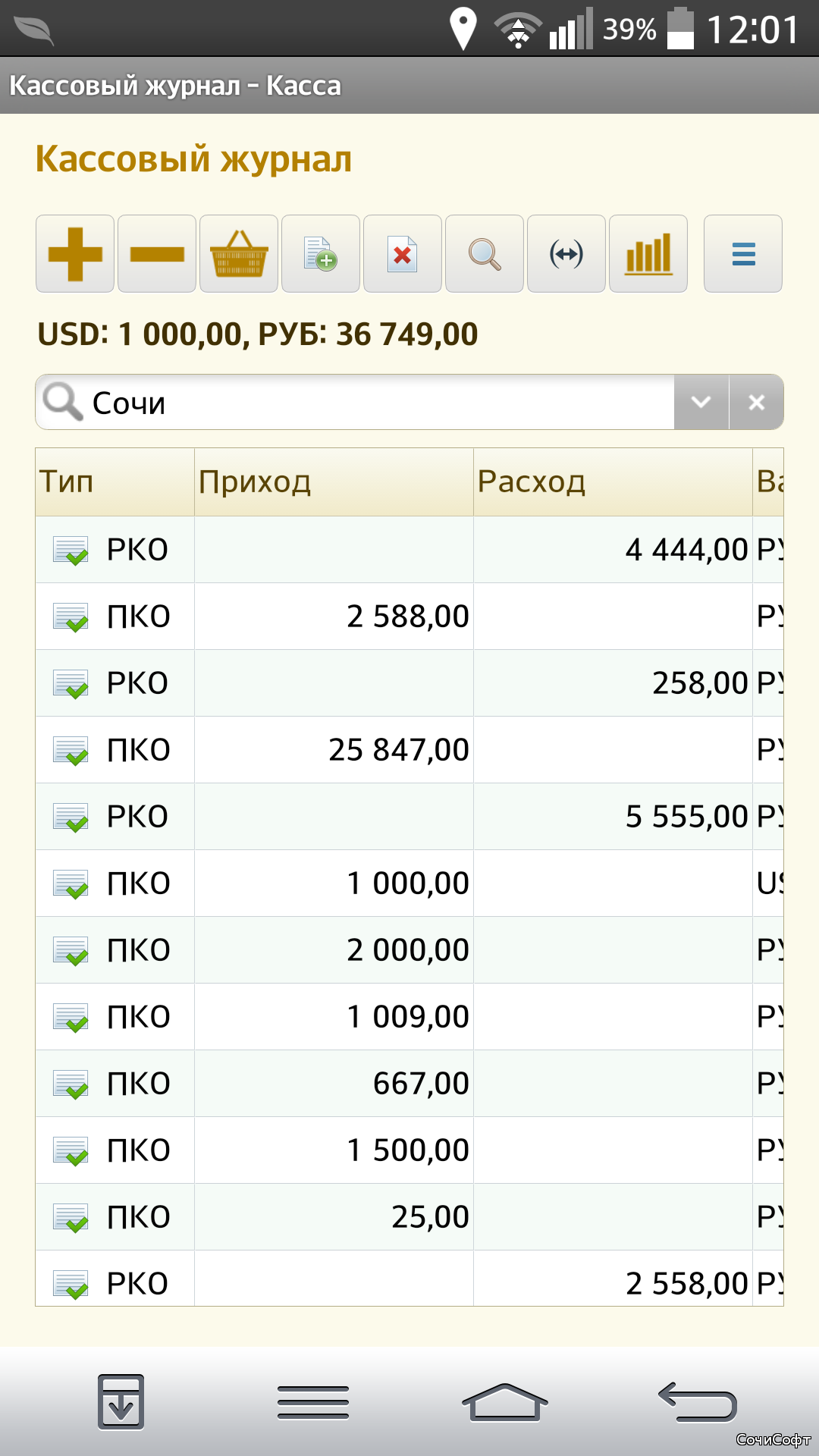819x1456 pixels.
Task: Open the РКО row with 5 555,00
Action: pyautogui.click(x=409, y=817)
